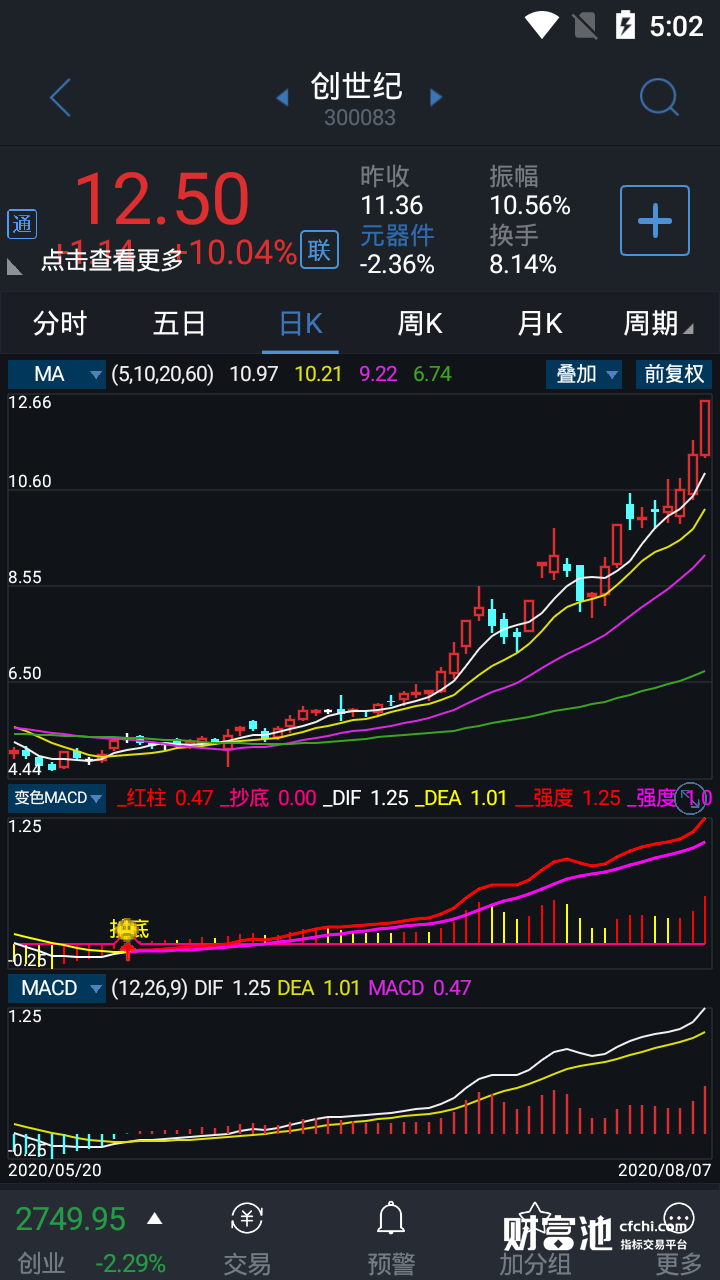Open the 预警 alert bell

point(390,1238)
